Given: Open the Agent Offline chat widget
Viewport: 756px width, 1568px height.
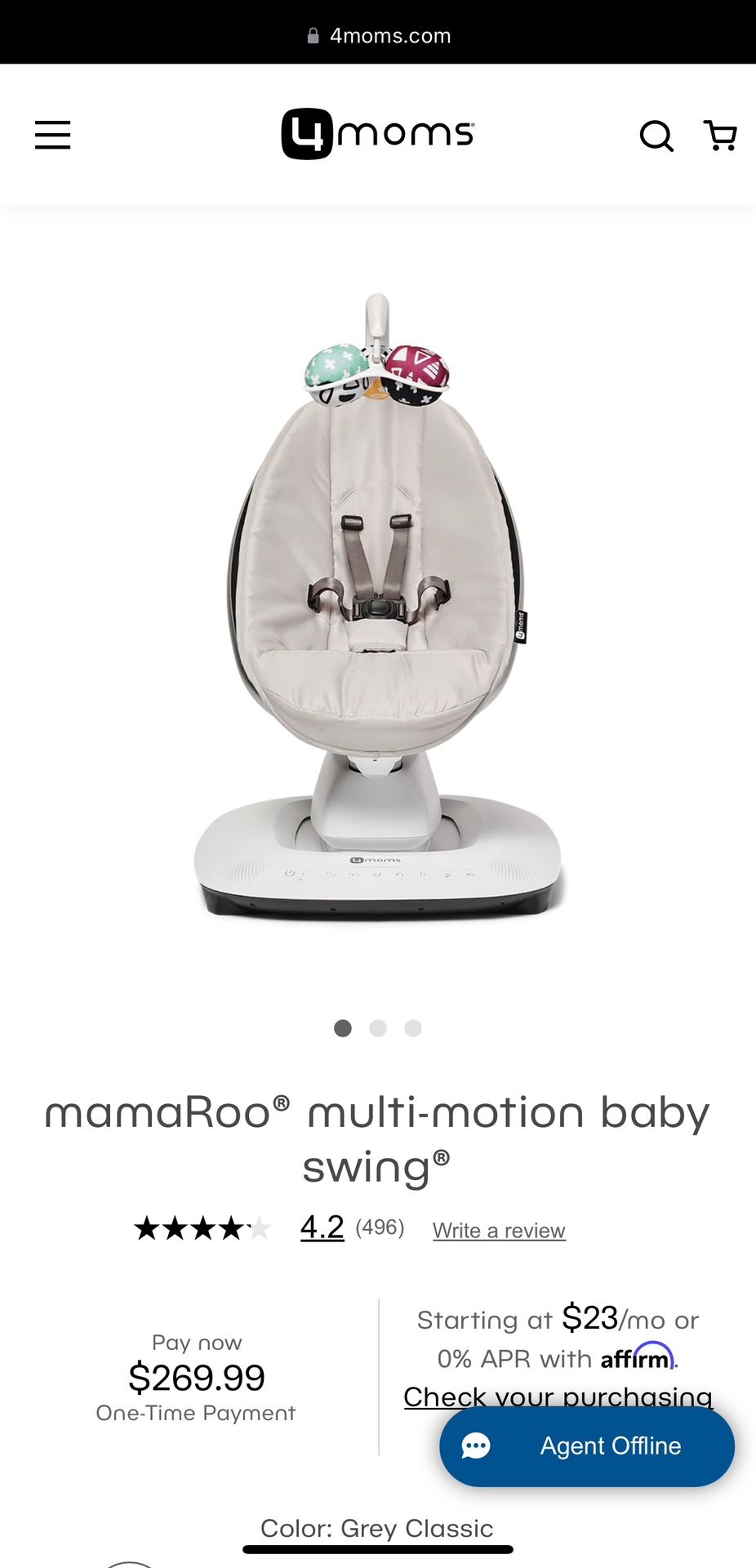Looking at the screenshot, I should tap(587, 1445).
